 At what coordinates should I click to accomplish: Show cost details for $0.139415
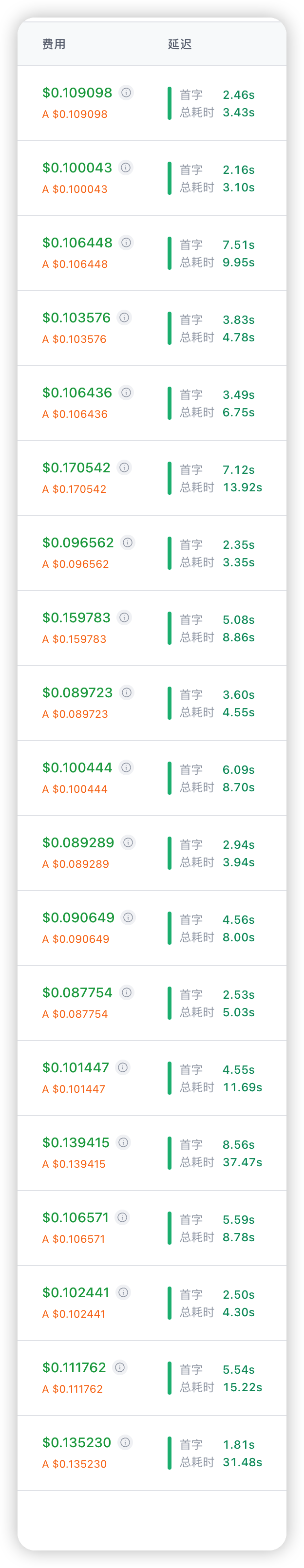[x=123, y=1141]
